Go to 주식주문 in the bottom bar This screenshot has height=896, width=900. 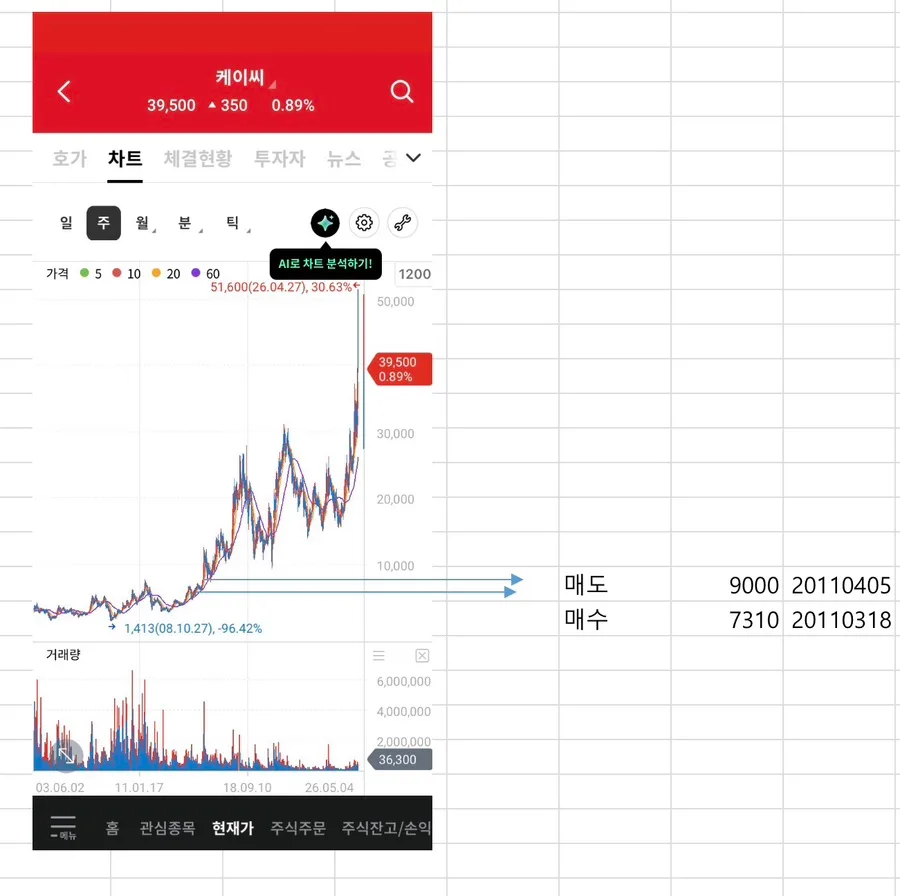tap(298, 828)
